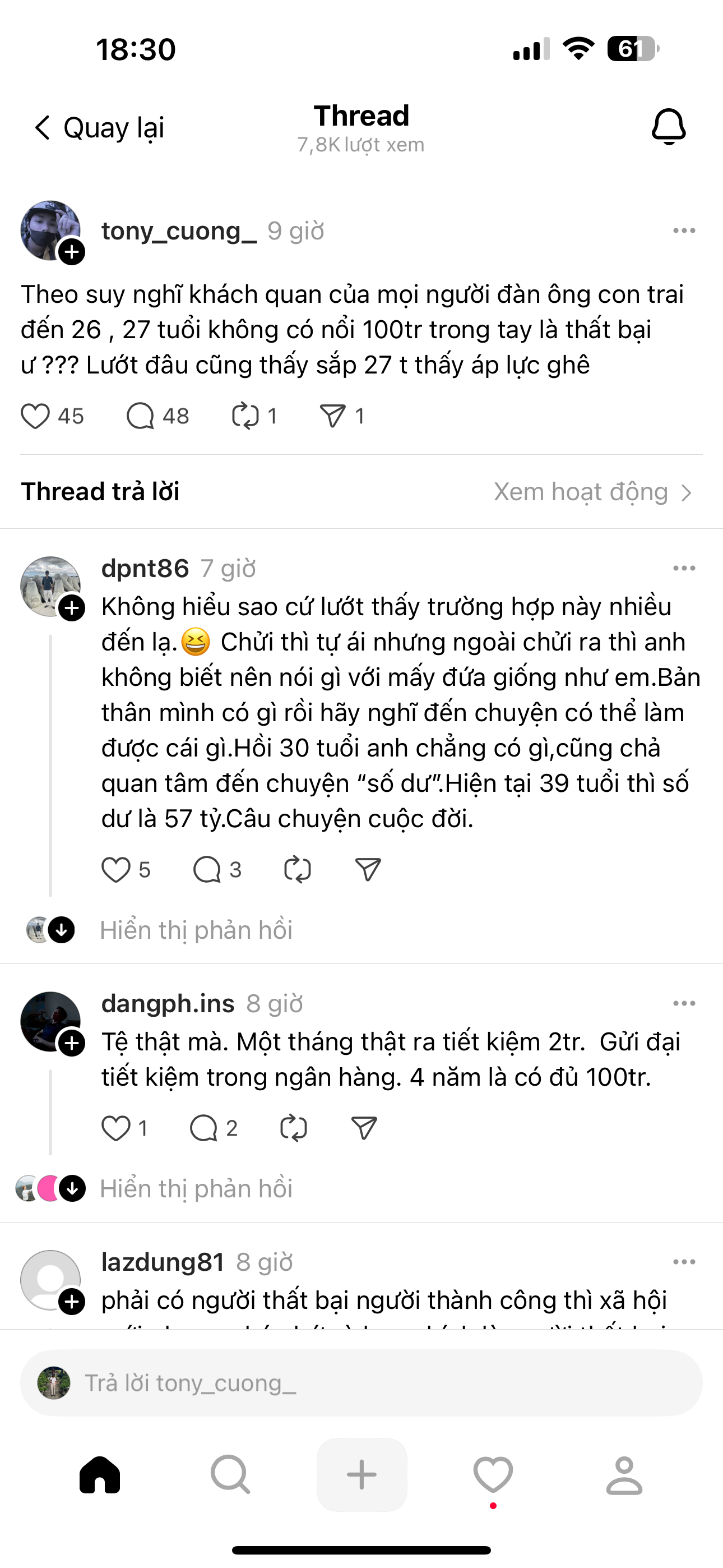Screen dimensions: 723x1568
Task: Create a new thread with plus button
Action: pos(361,1474)
